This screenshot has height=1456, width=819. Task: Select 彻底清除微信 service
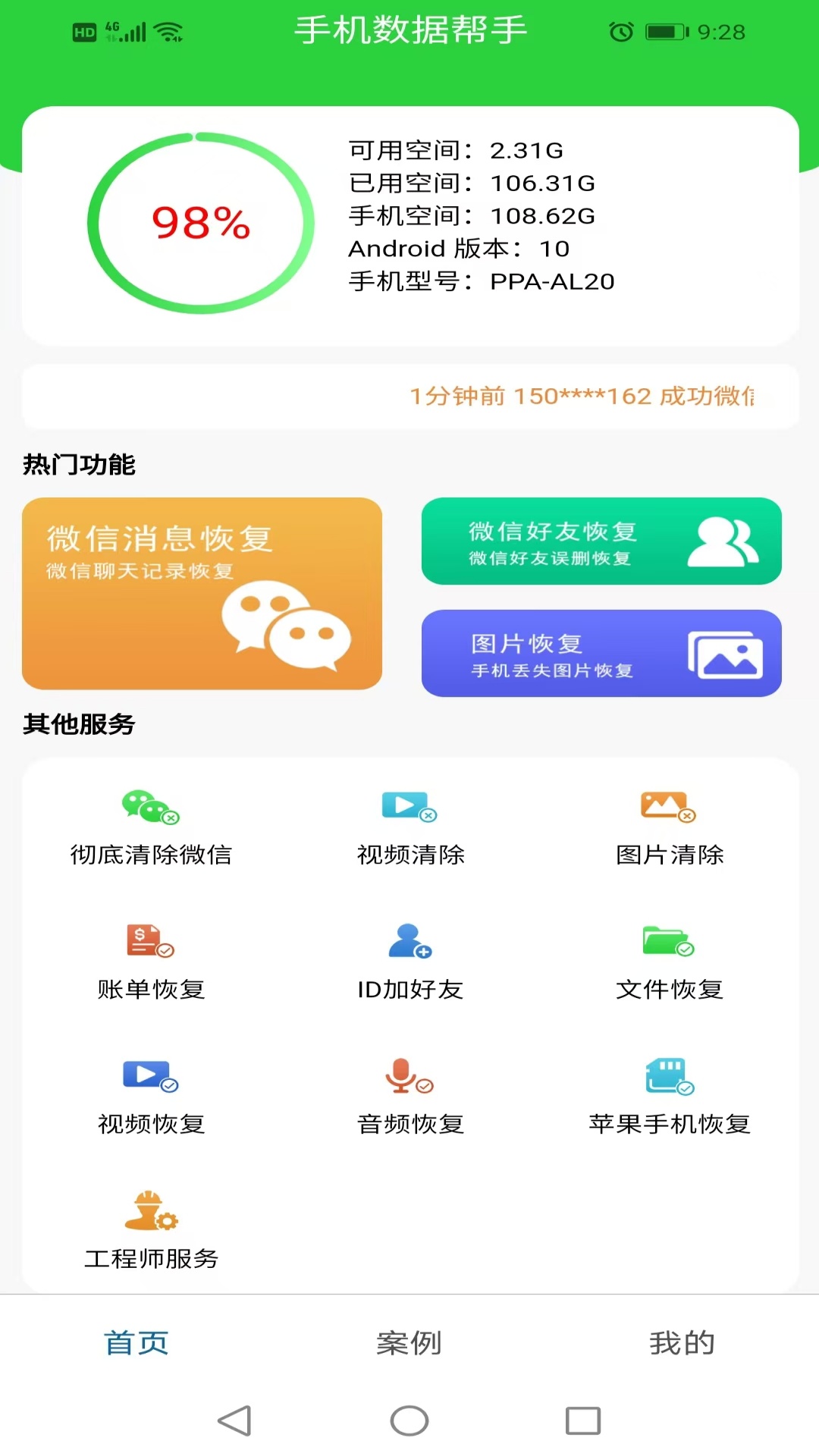tap(151, 828)
